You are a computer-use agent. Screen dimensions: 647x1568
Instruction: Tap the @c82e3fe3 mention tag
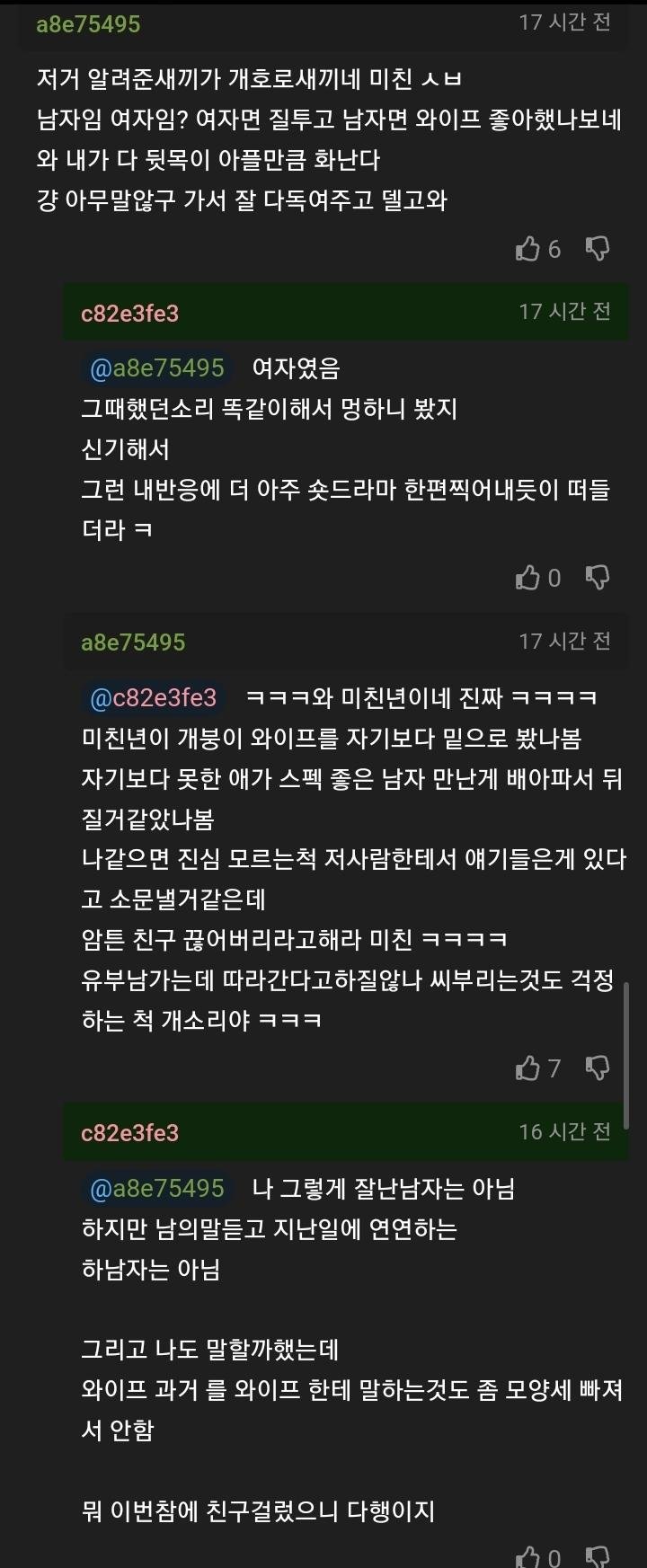click(x=154, y=698)
